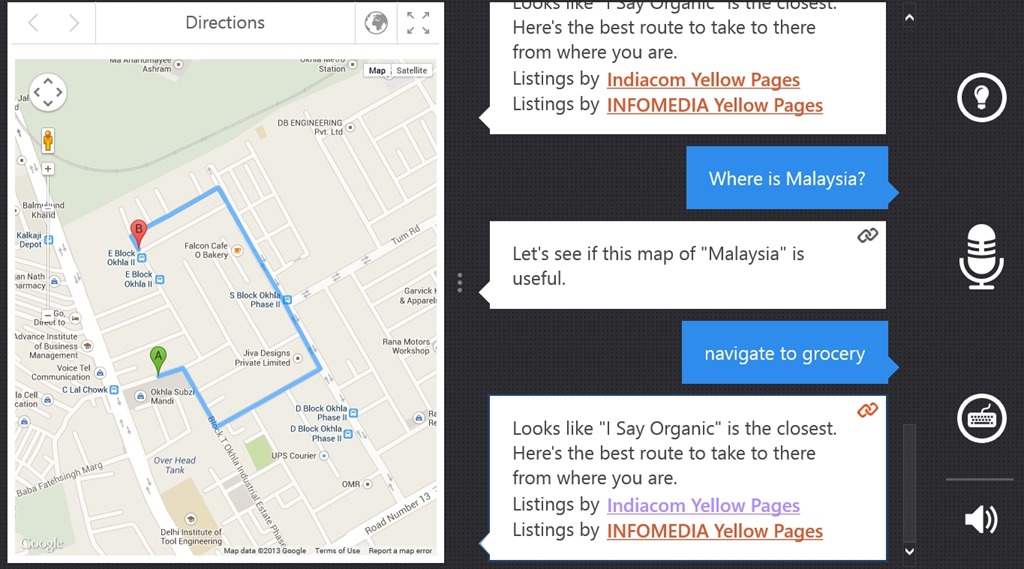This screenshot has width=1024, height=569.
Task: Open the link icon on Malaysia reply
Action: coord(868,236)
